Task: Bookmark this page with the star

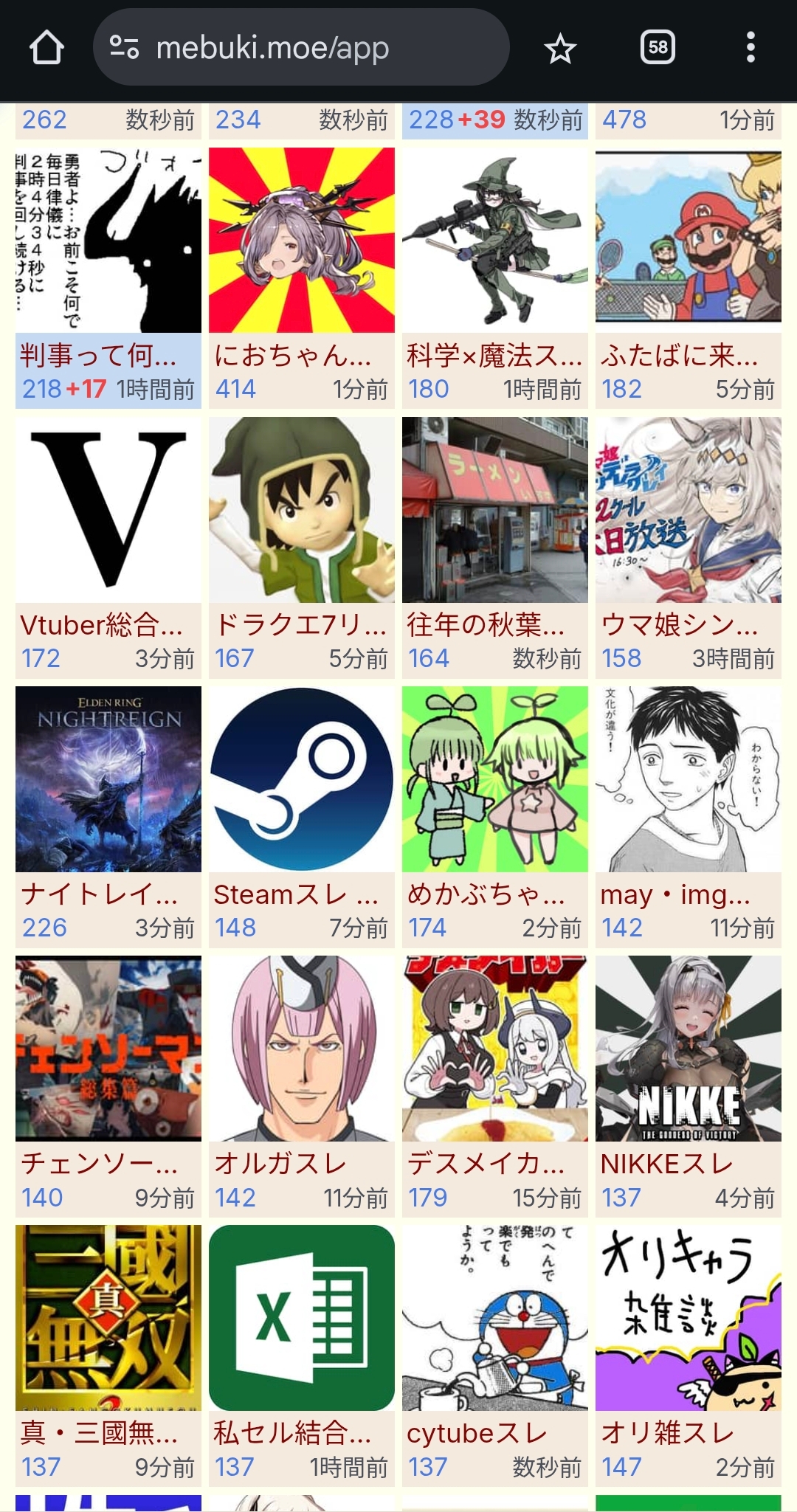Action: click(x=560, y=49)
